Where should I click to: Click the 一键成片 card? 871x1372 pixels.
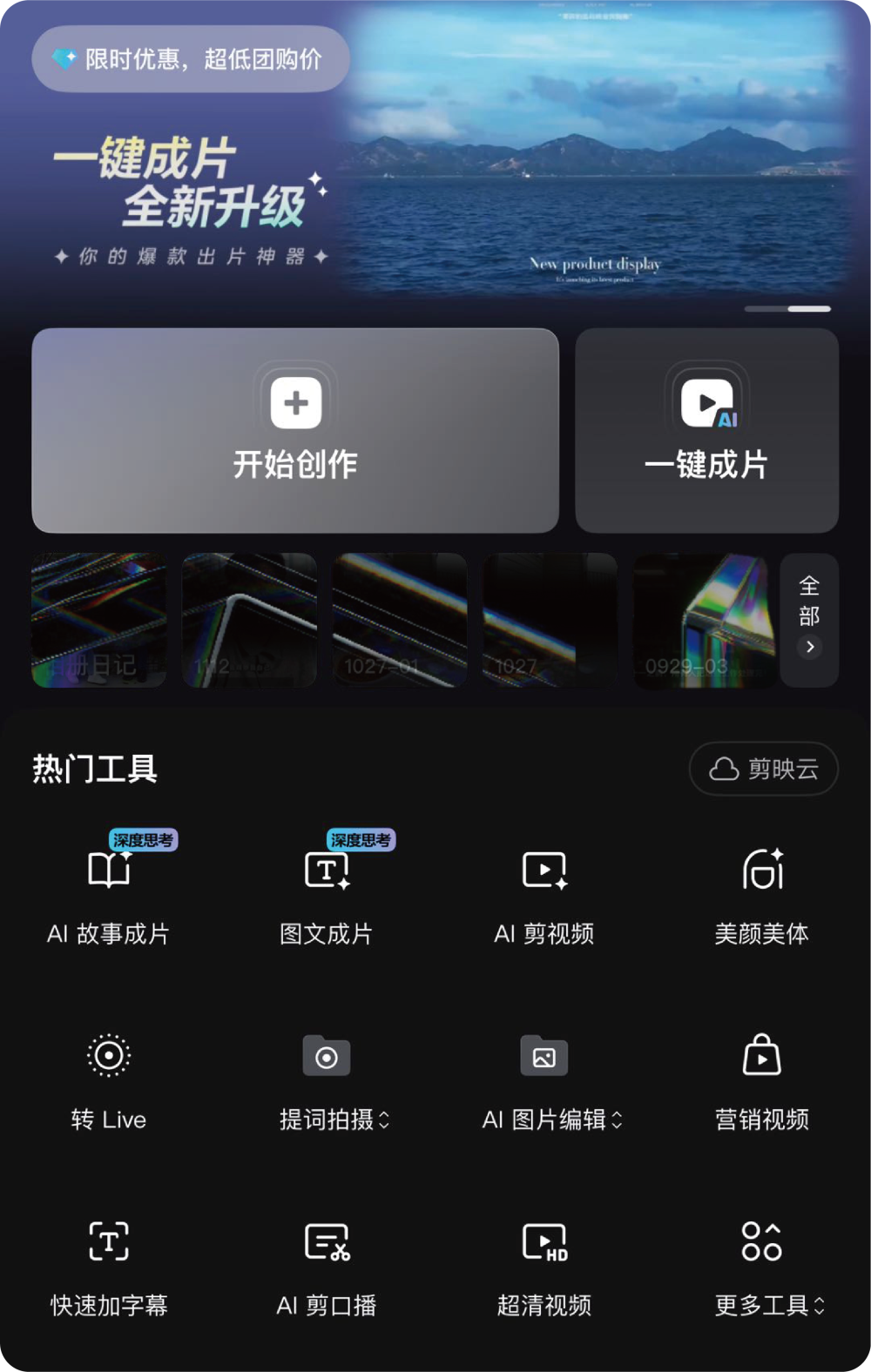coord(707,431)
